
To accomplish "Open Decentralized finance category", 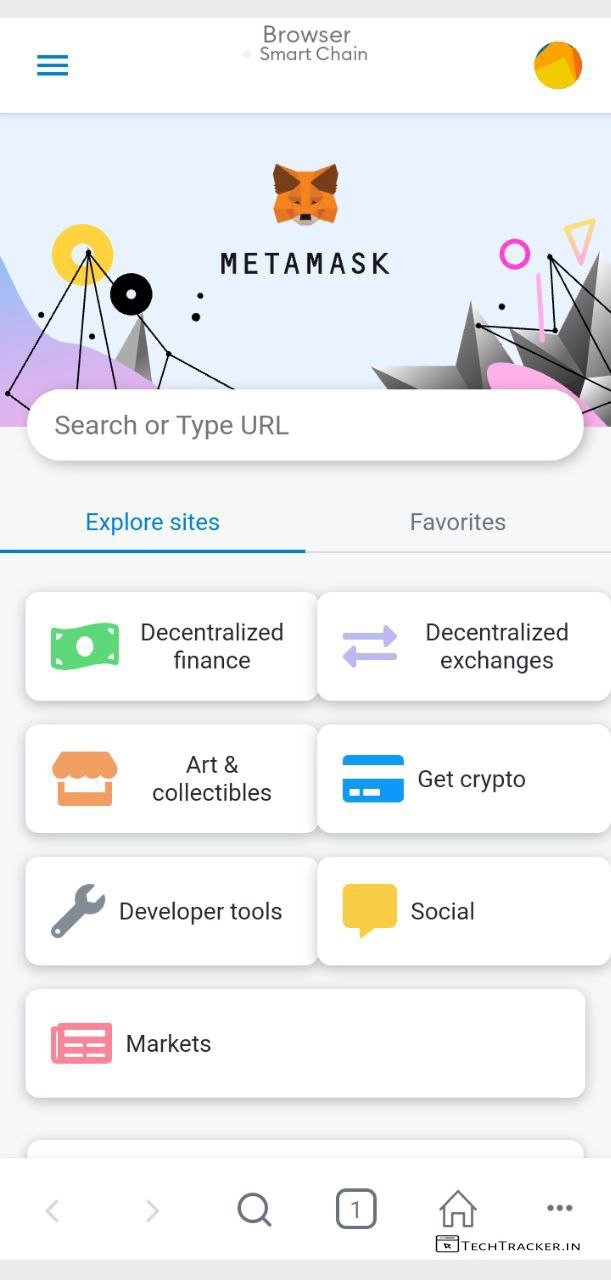I will click(171, 646).
